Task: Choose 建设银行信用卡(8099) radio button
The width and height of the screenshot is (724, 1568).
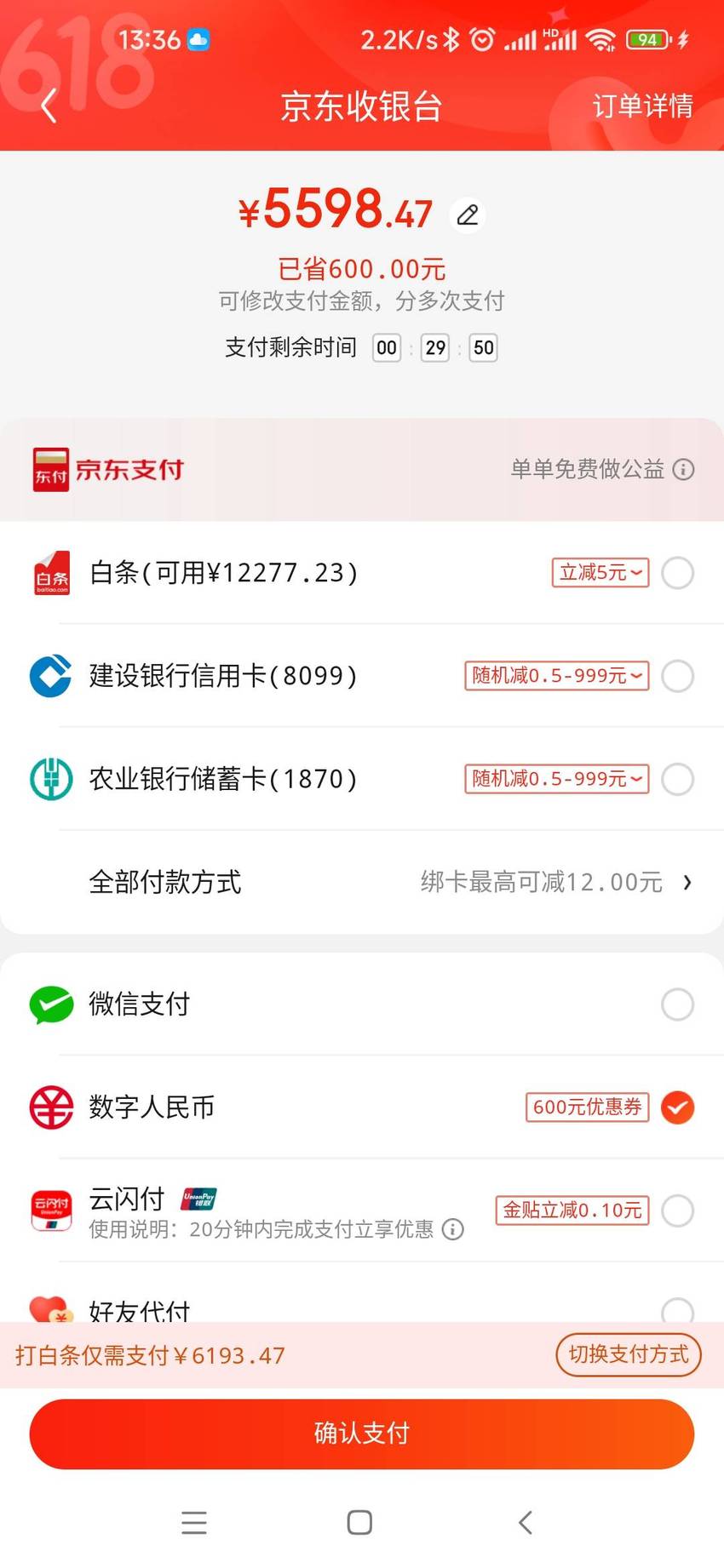Action: [677, 676]
